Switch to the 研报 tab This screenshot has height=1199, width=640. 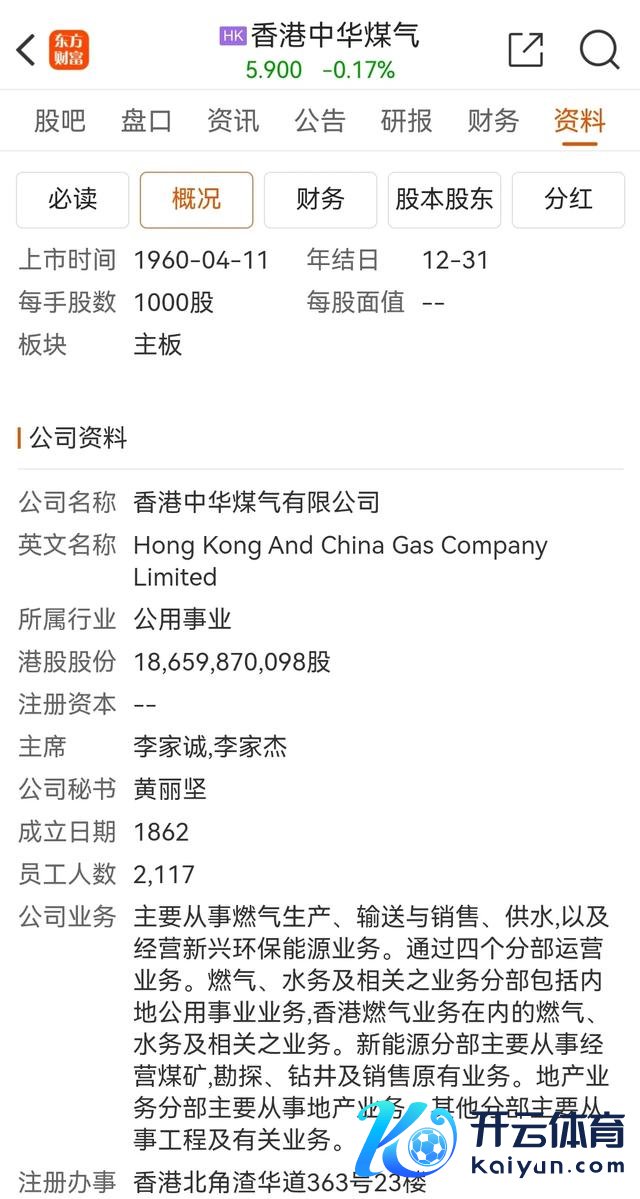click(x=406, y=121)
